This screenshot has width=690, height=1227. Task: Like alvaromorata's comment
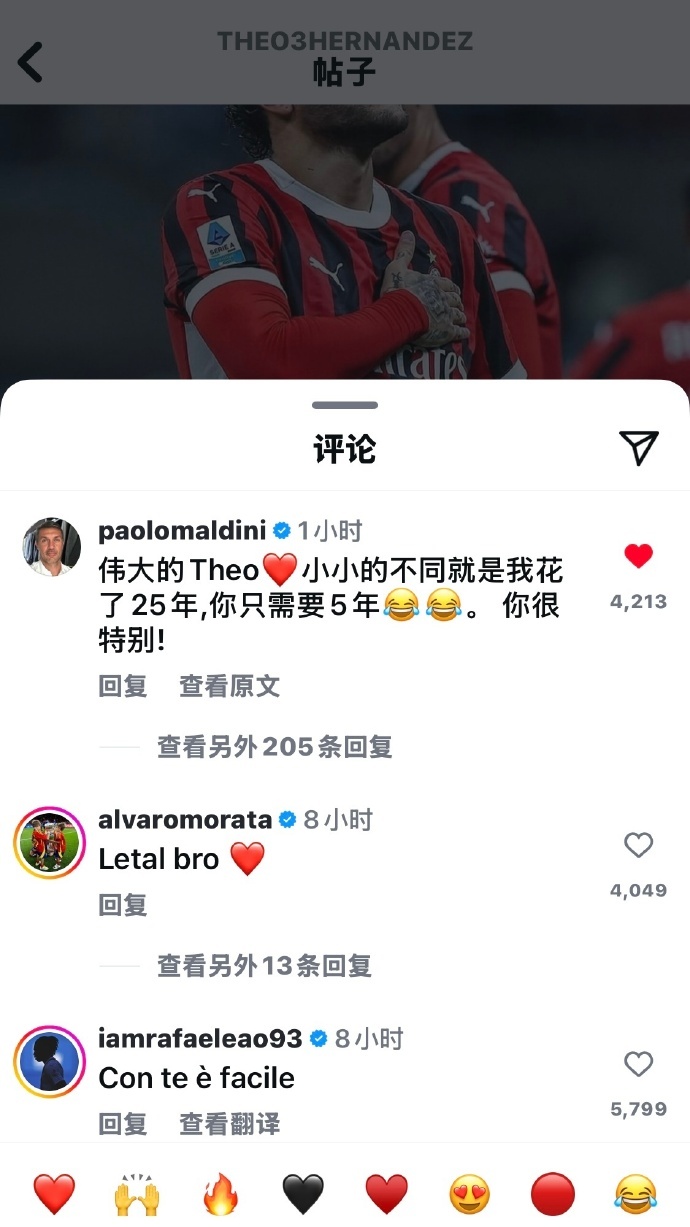click(638, 846)
